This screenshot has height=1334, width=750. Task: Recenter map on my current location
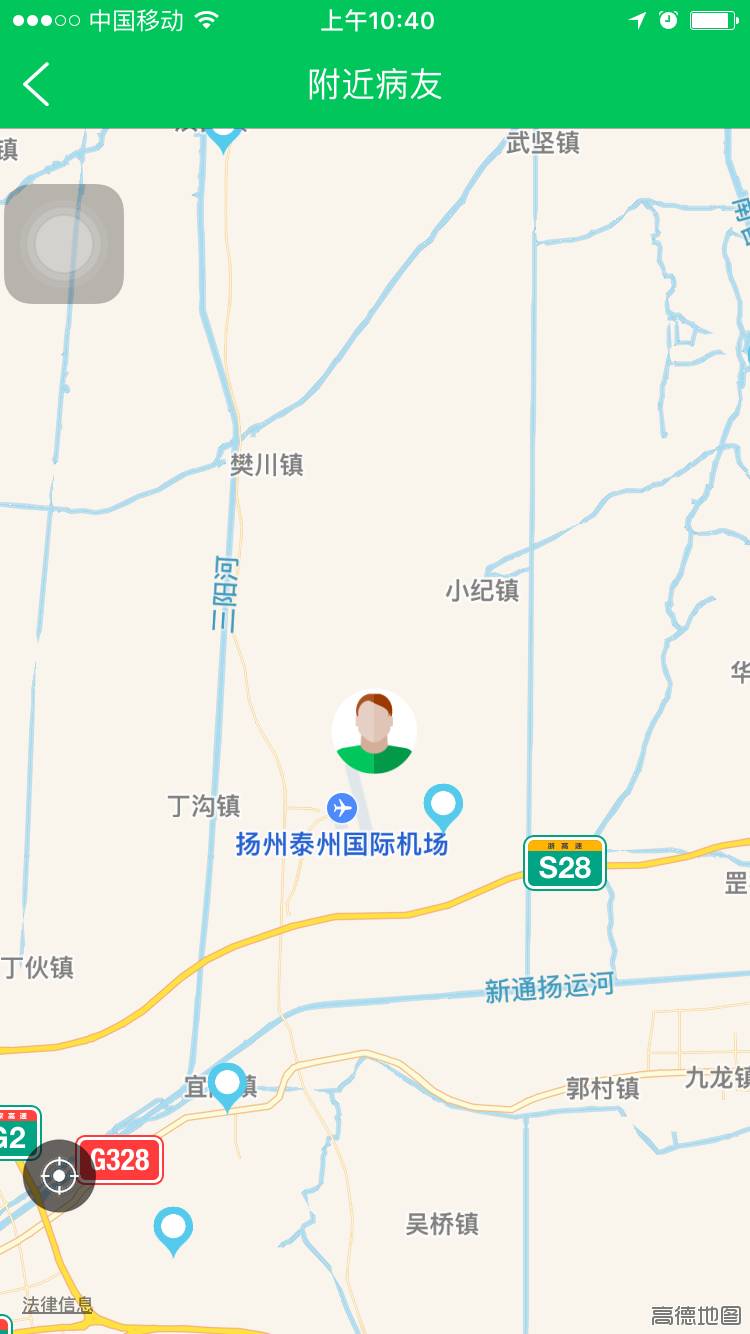click(x=59, y=1176)
